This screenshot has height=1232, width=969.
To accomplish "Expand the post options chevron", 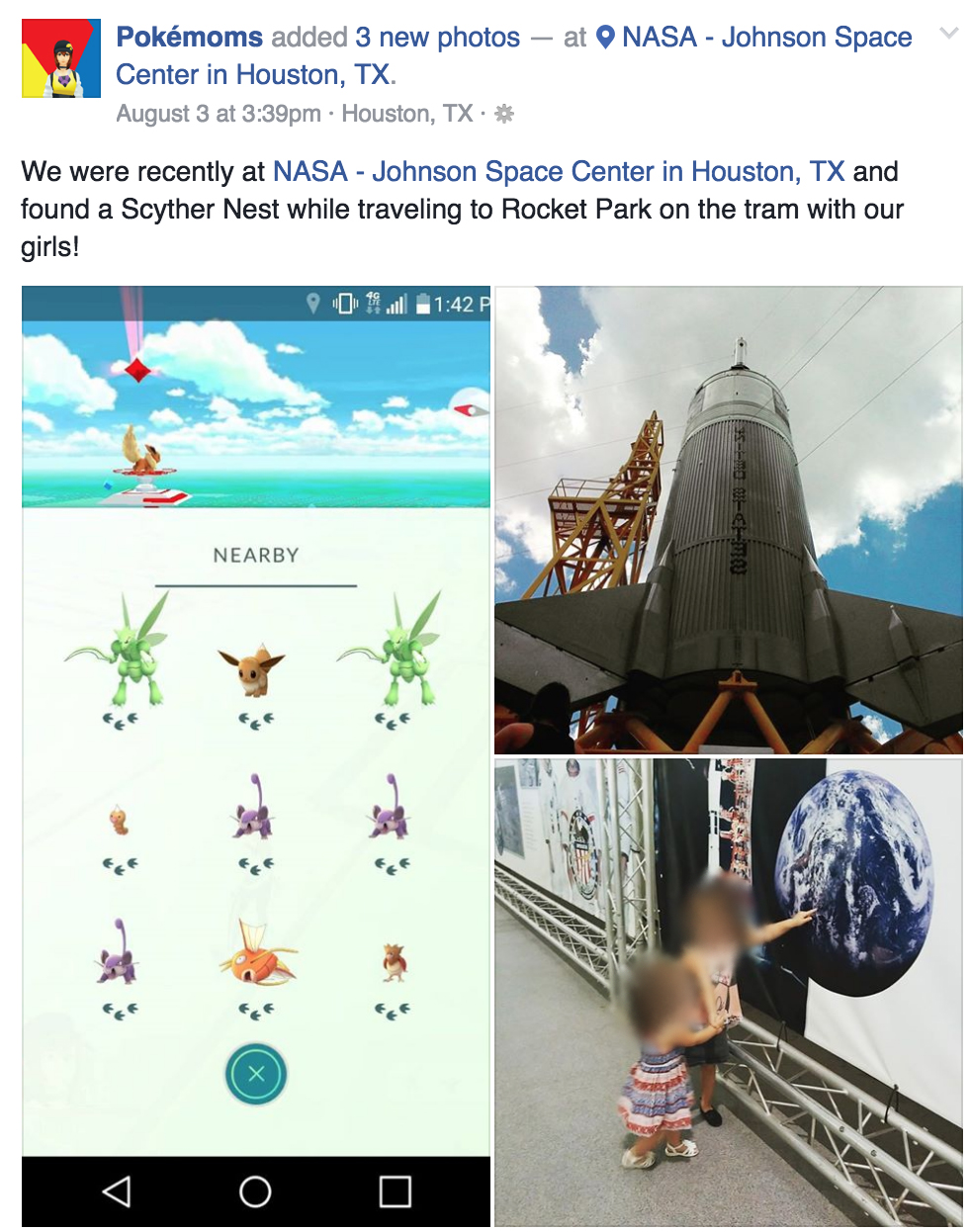I will 948,34.
